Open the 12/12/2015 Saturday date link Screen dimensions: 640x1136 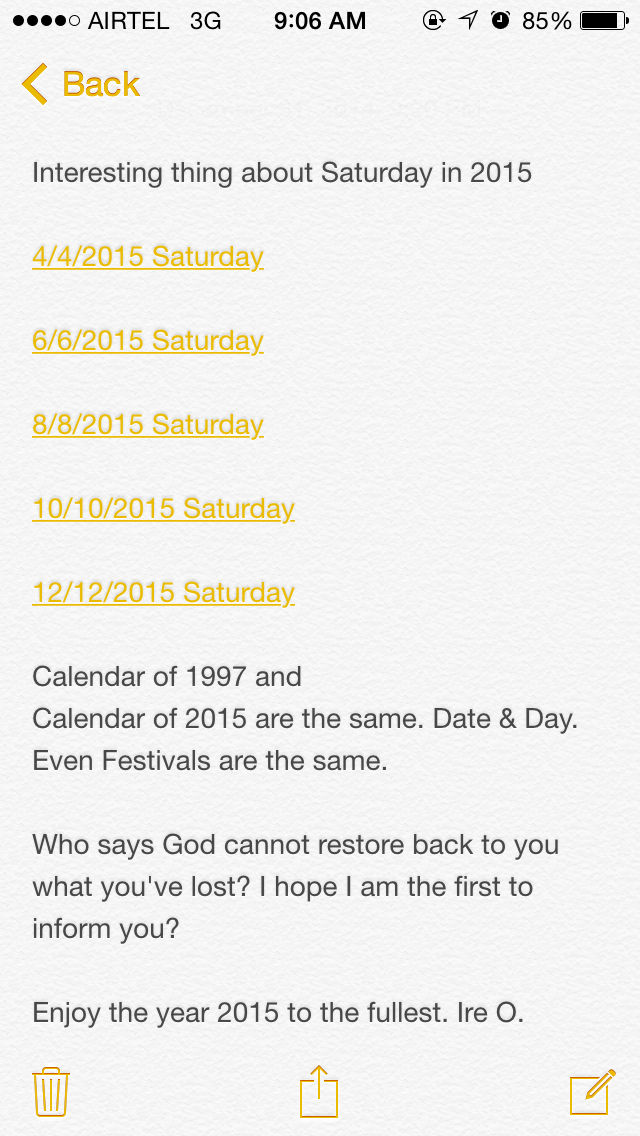pyautogui.click(x=163, y=593)
